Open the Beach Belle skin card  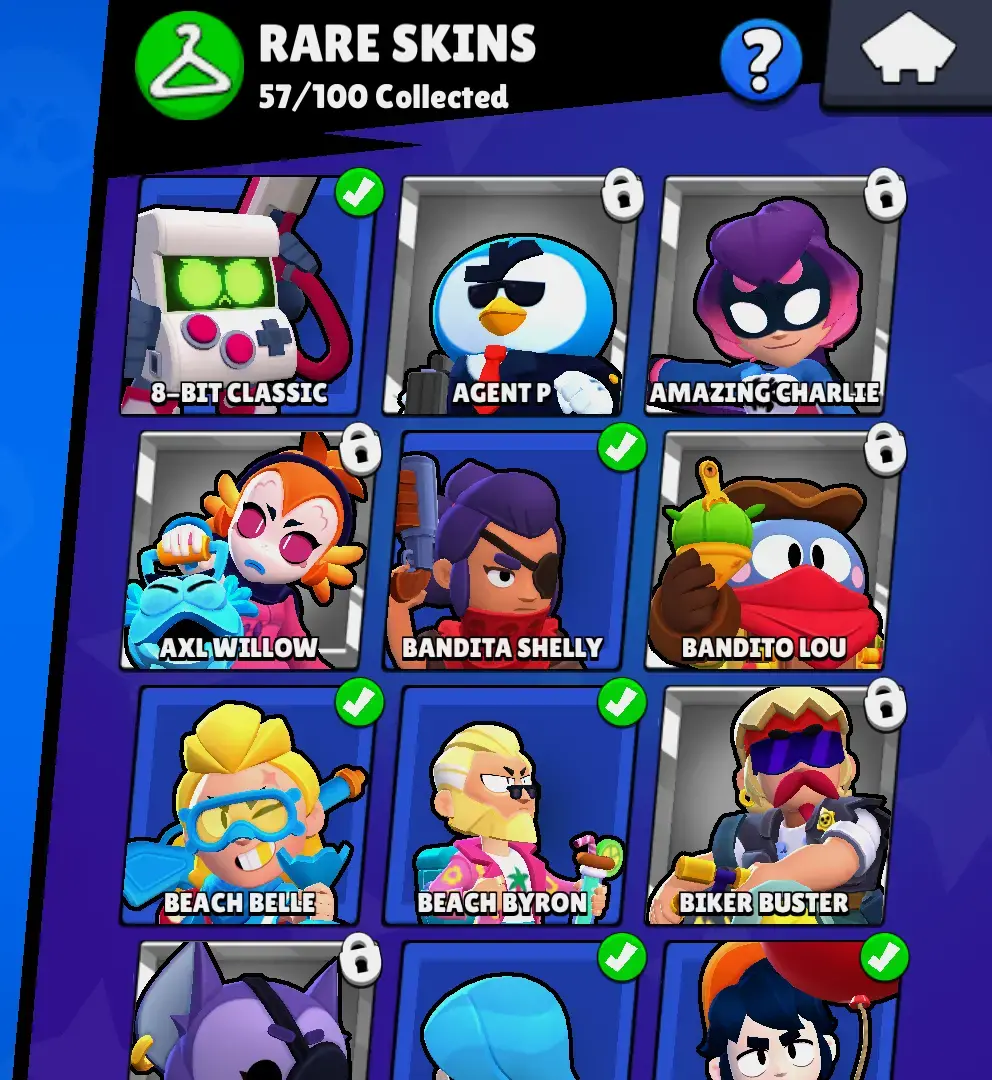(250, 805)
